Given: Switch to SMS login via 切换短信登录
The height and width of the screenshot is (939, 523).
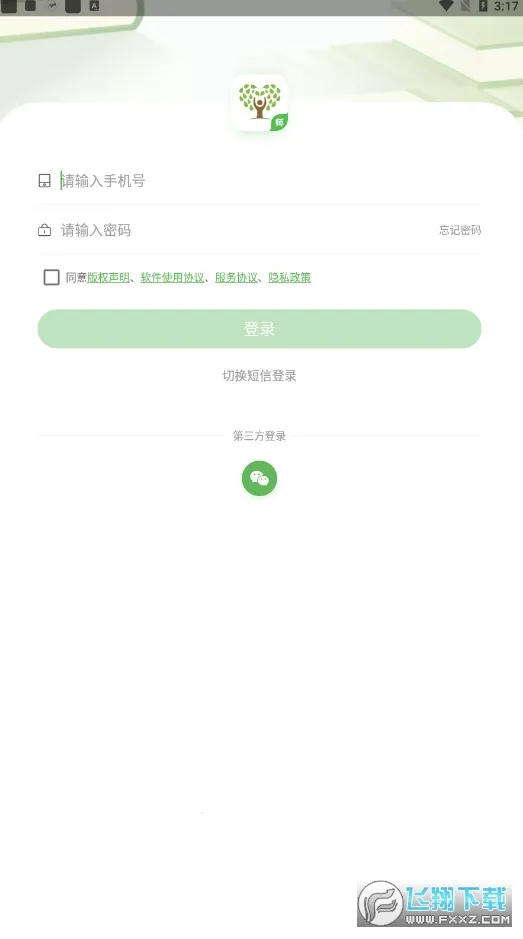Looking at the screenshot, I should pyautogui.click(x=259, y=375).
